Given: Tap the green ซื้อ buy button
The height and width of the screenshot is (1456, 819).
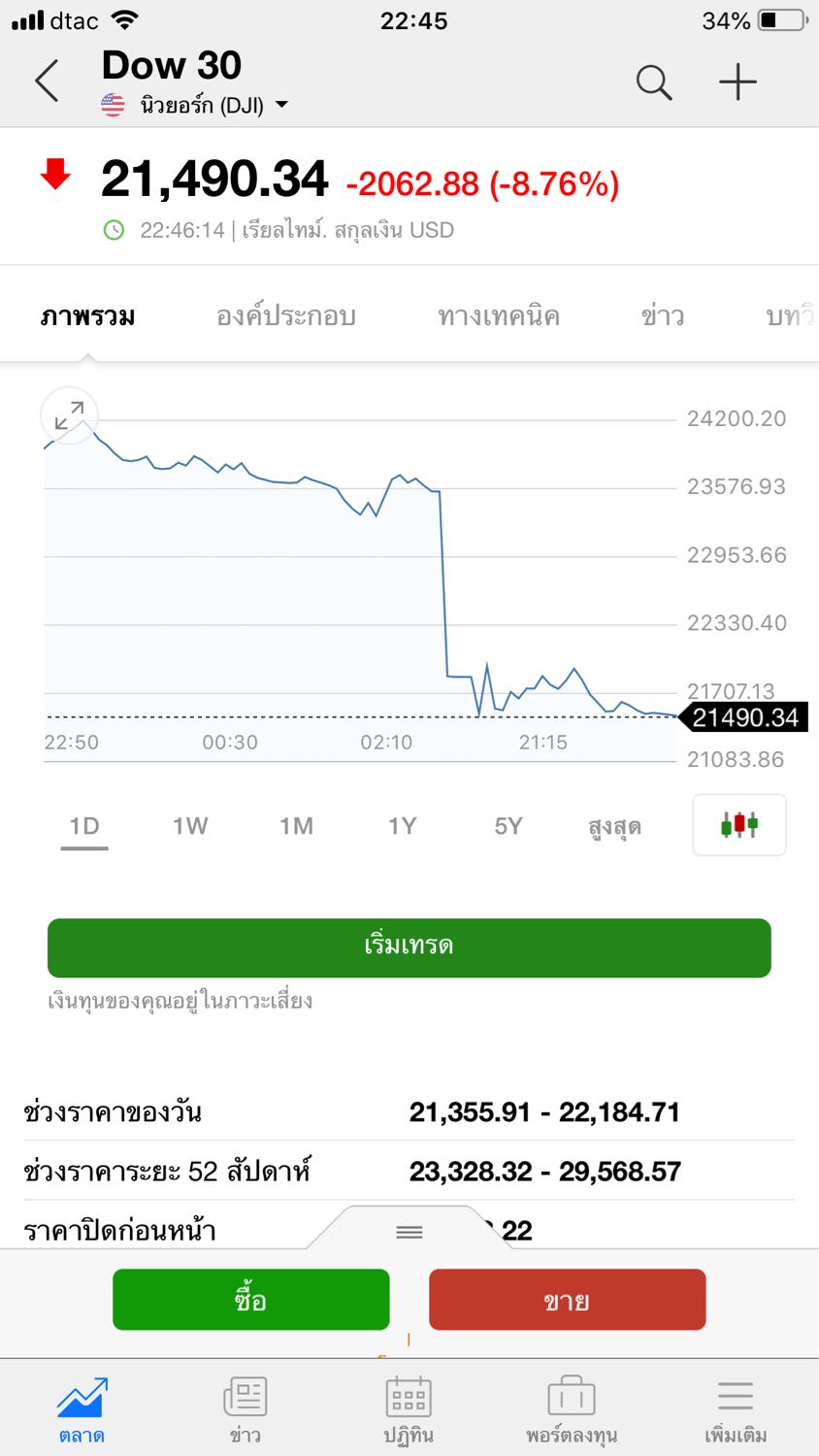Looking at the screenshot, I should pos(251,1300).
